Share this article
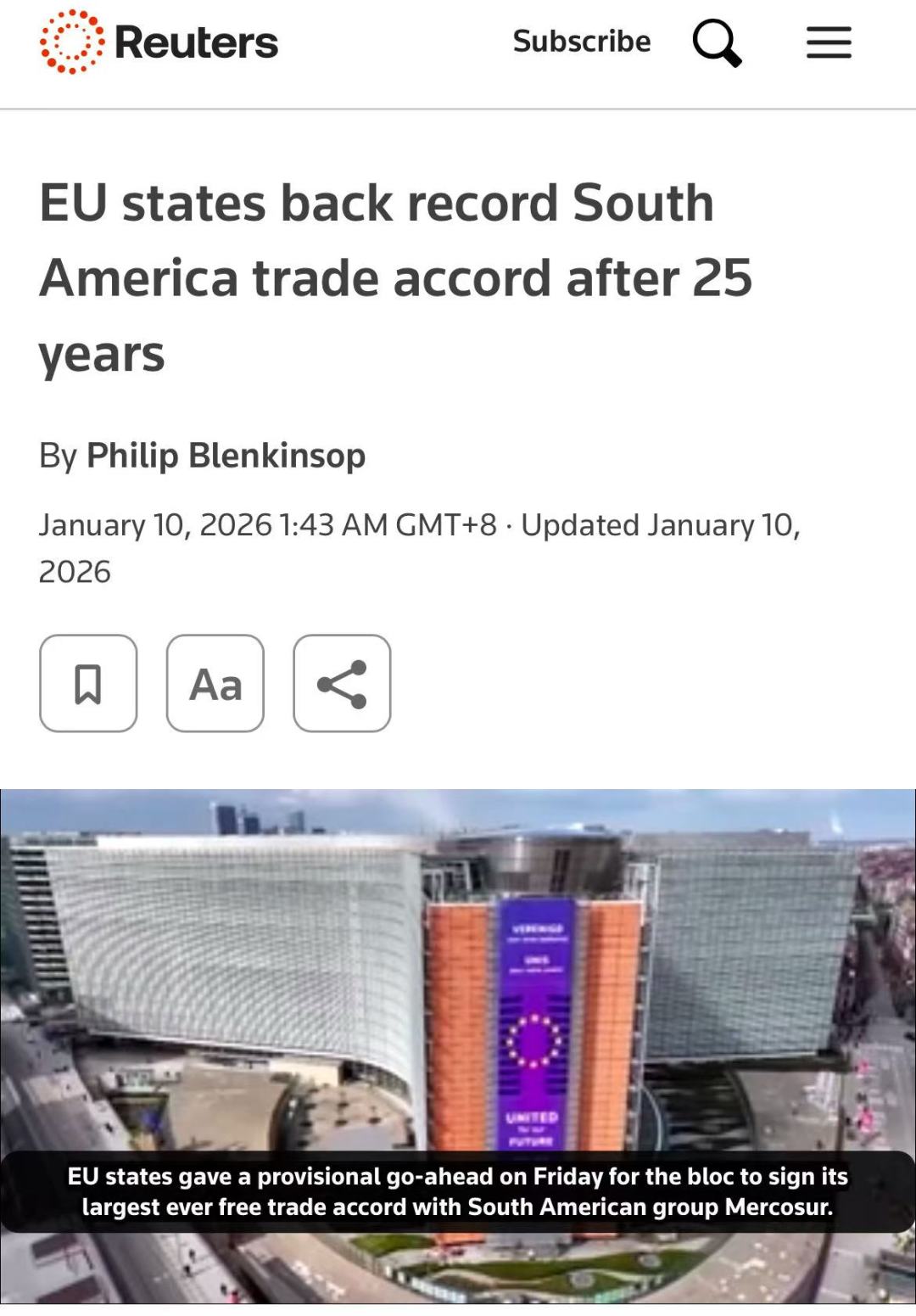The width and height of the screenshot is (916, 1316). point(342,684)
